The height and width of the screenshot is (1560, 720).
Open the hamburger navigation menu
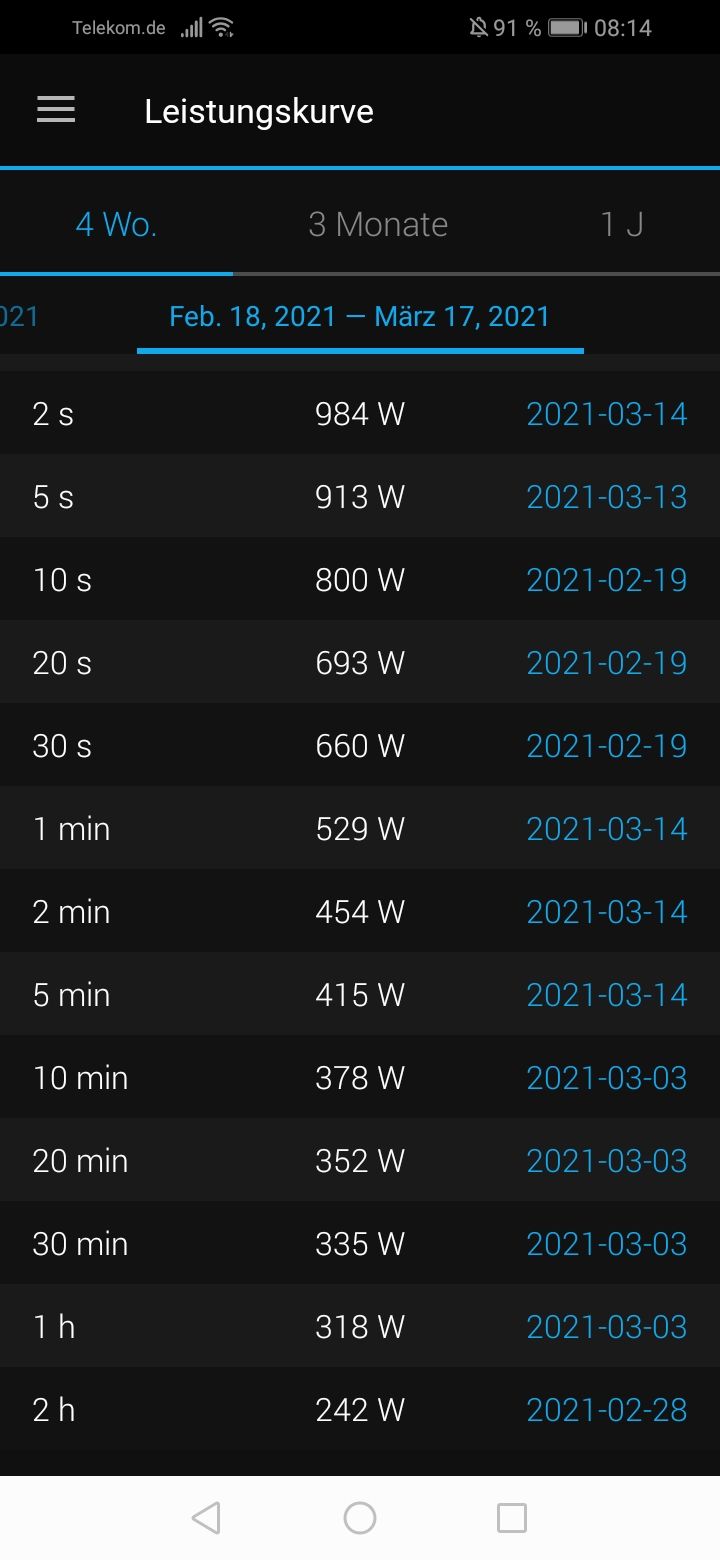coord(56,110)
